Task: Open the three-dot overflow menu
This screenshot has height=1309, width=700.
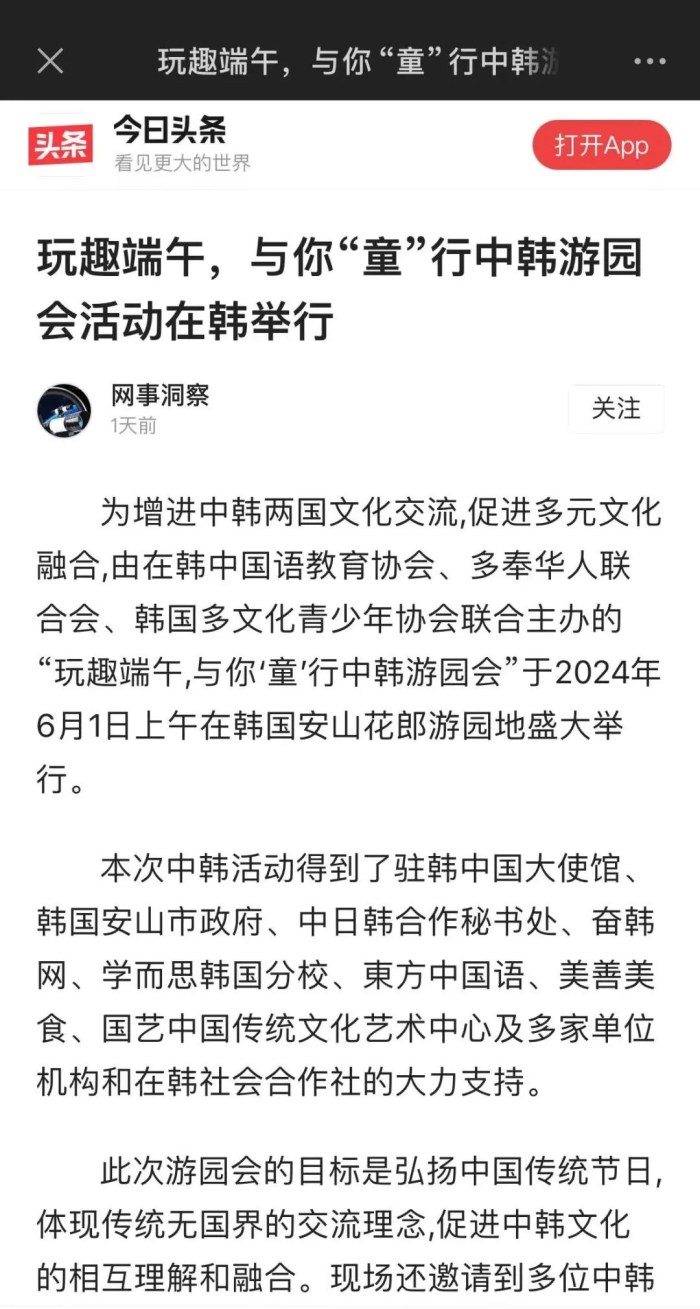Action: pos(649,61)
